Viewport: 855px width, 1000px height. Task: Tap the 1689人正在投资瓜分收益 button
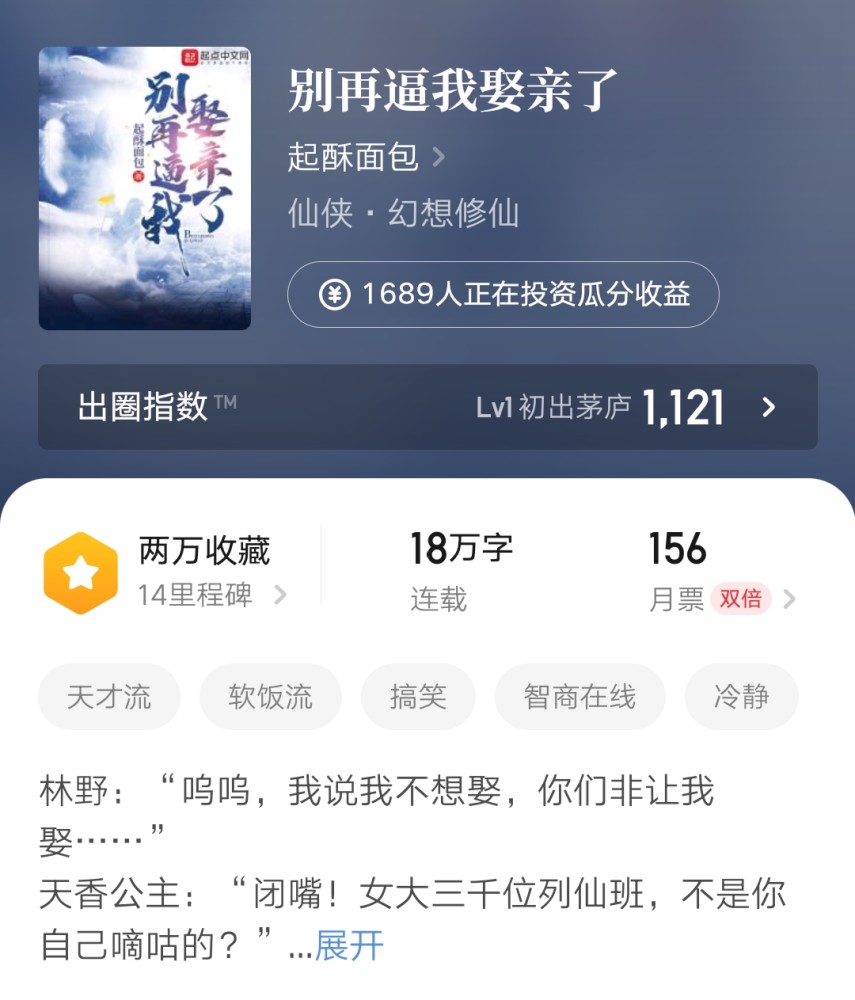(x=503, y=294)
